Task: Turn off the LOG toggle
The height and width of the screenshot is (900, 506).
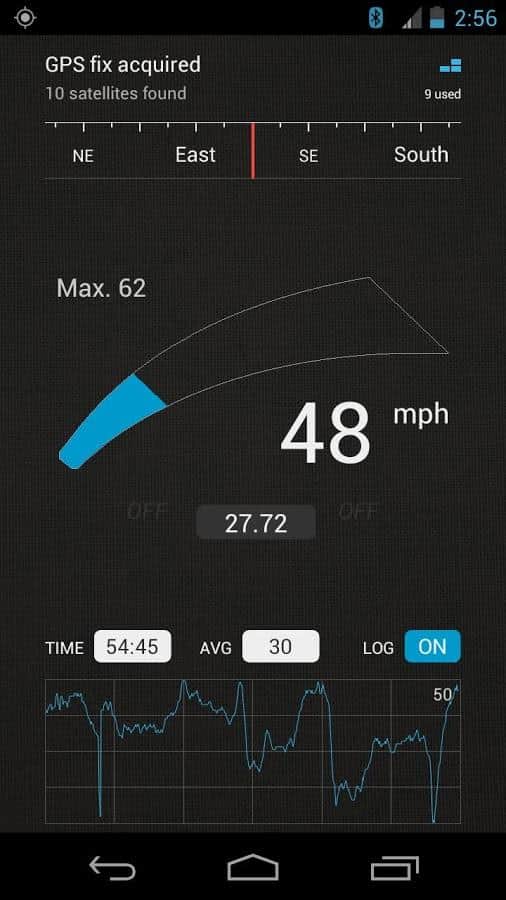Action: (x=432, y=646)
